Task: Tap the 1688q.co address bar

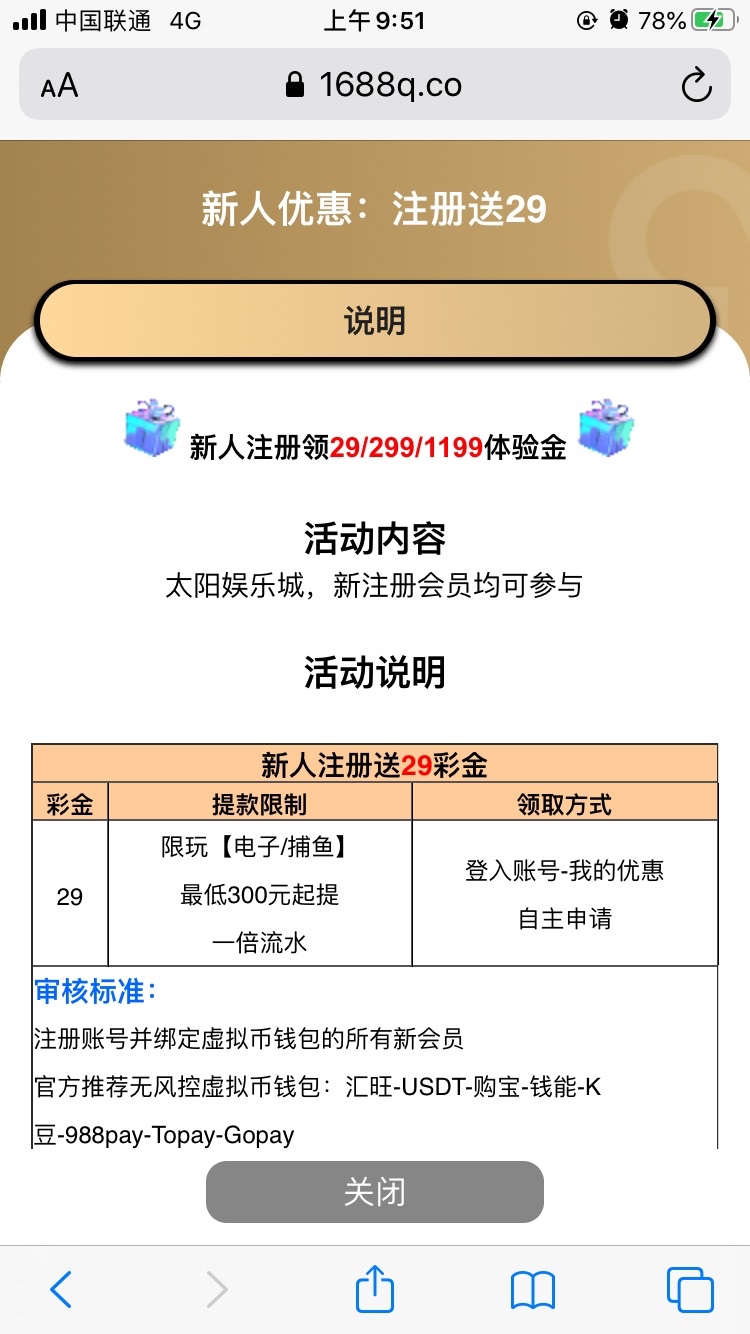Action: (x=375, y=86)
